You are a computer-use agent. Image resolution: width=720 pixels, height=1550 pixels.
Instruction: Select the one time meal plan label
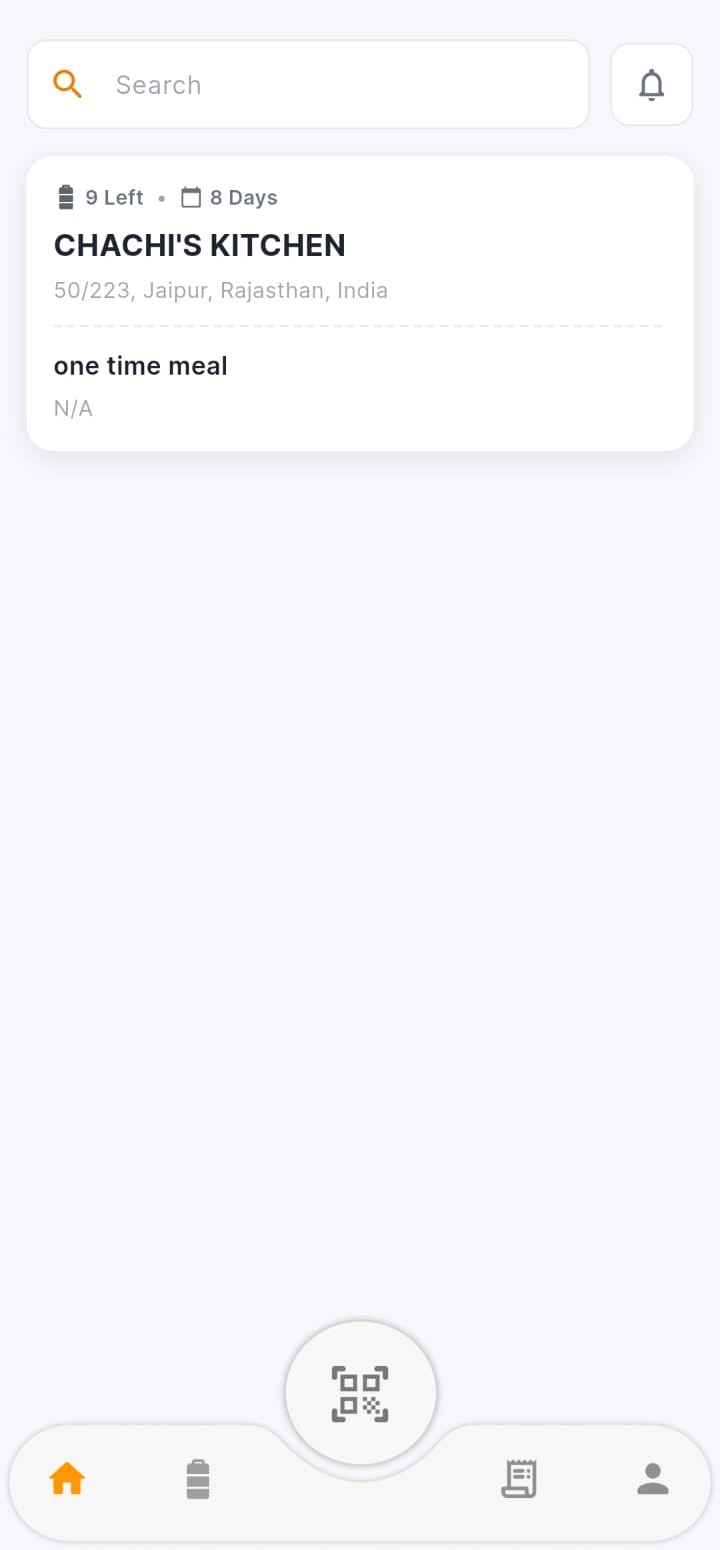(x=140, y=365)
